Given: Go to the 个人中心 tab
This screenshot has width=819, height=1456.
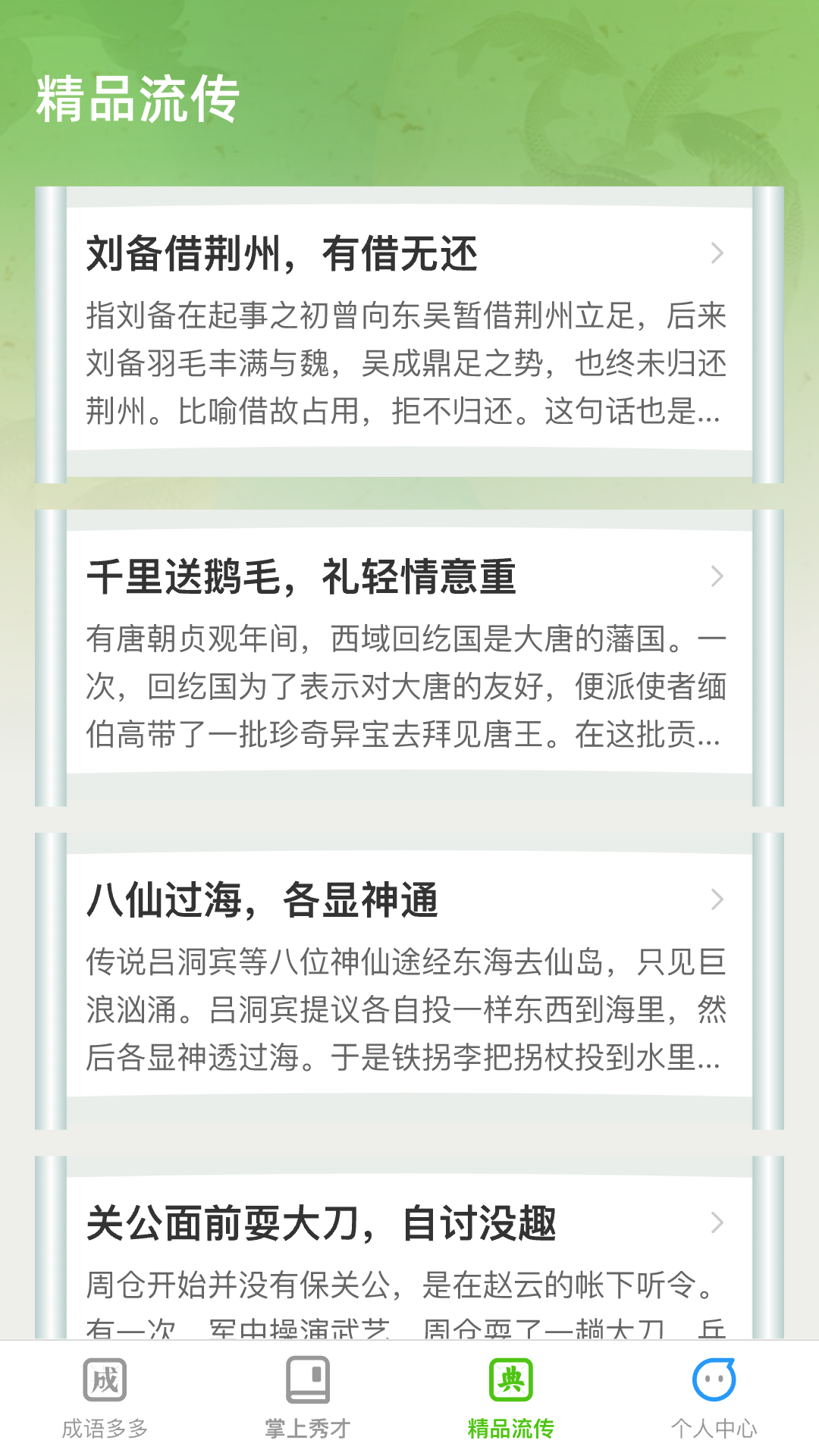Looking at the screenshot, I should [x=714, y=1398].
